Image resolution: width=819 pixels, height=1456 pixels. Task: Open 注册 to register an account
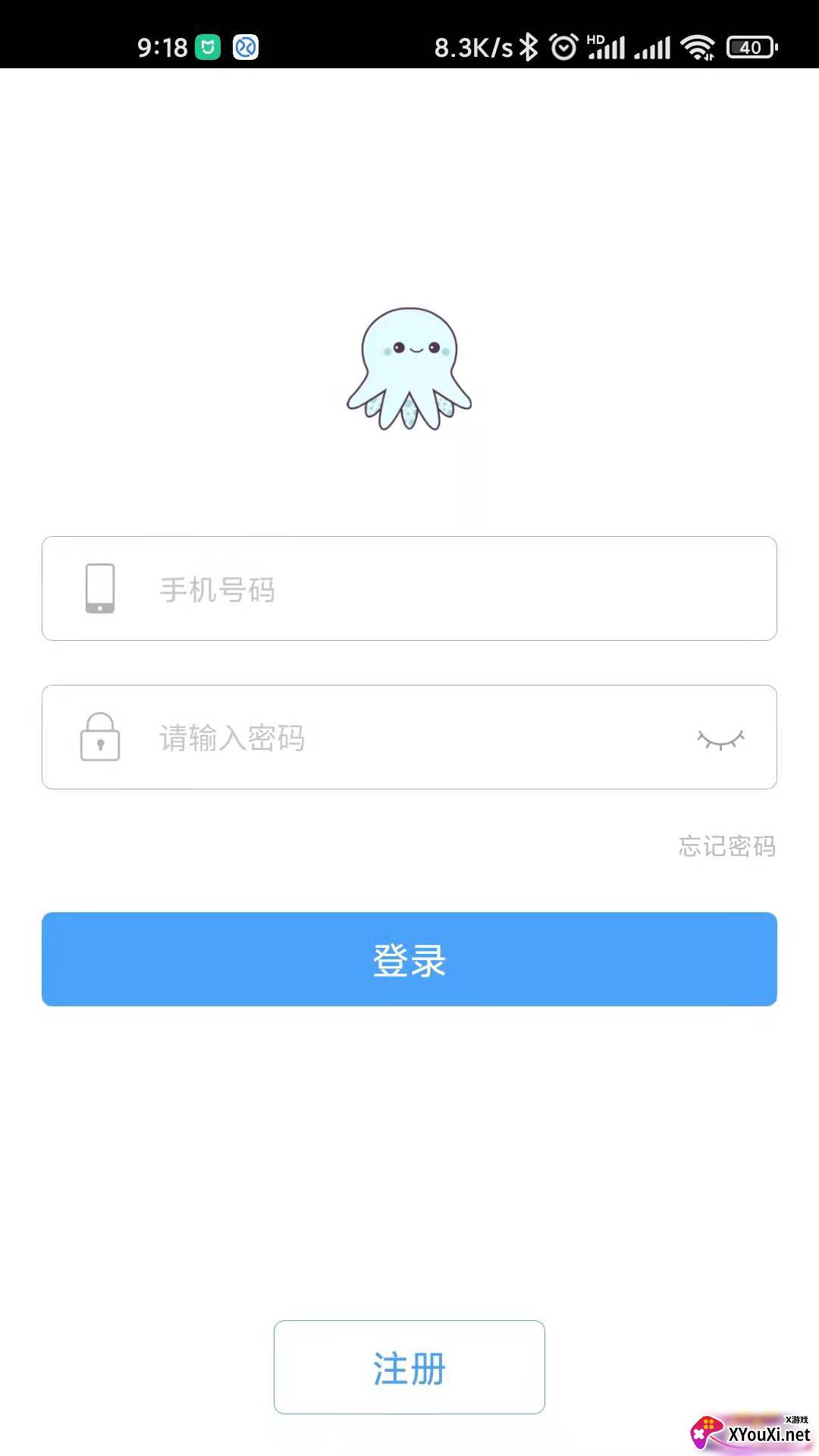point(409,1367)
